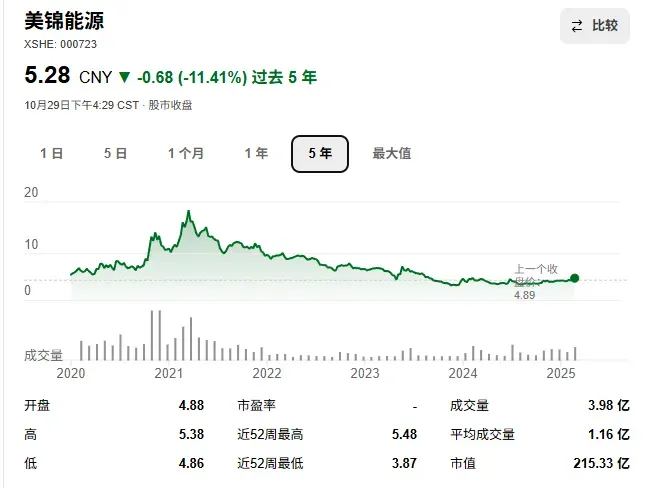Show the 1 个月 chart

186,153
